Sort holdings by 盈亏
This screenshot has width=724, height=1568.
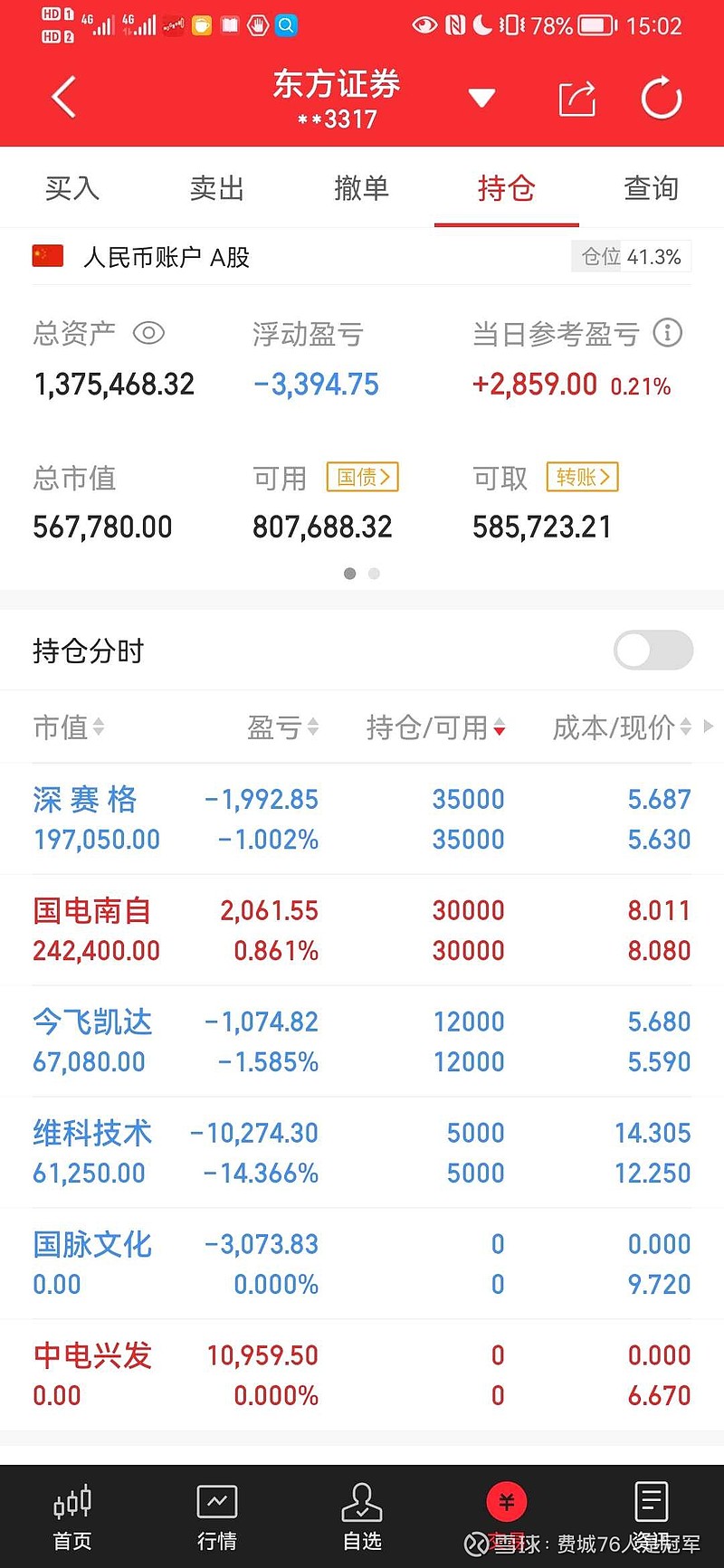pyautogui.click(x=282, y=727)
